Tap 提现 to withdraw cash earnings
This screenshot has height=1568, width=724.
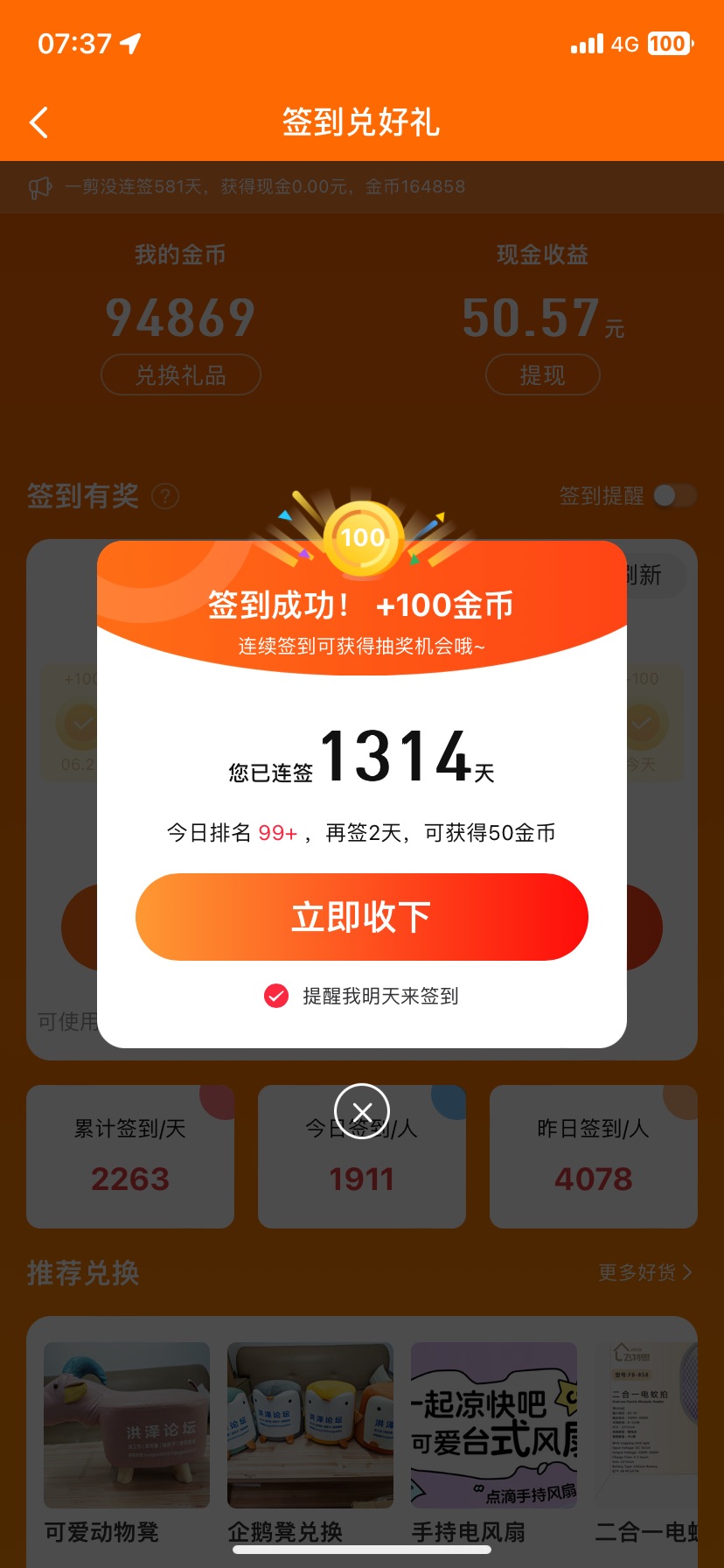click(543, 374)
